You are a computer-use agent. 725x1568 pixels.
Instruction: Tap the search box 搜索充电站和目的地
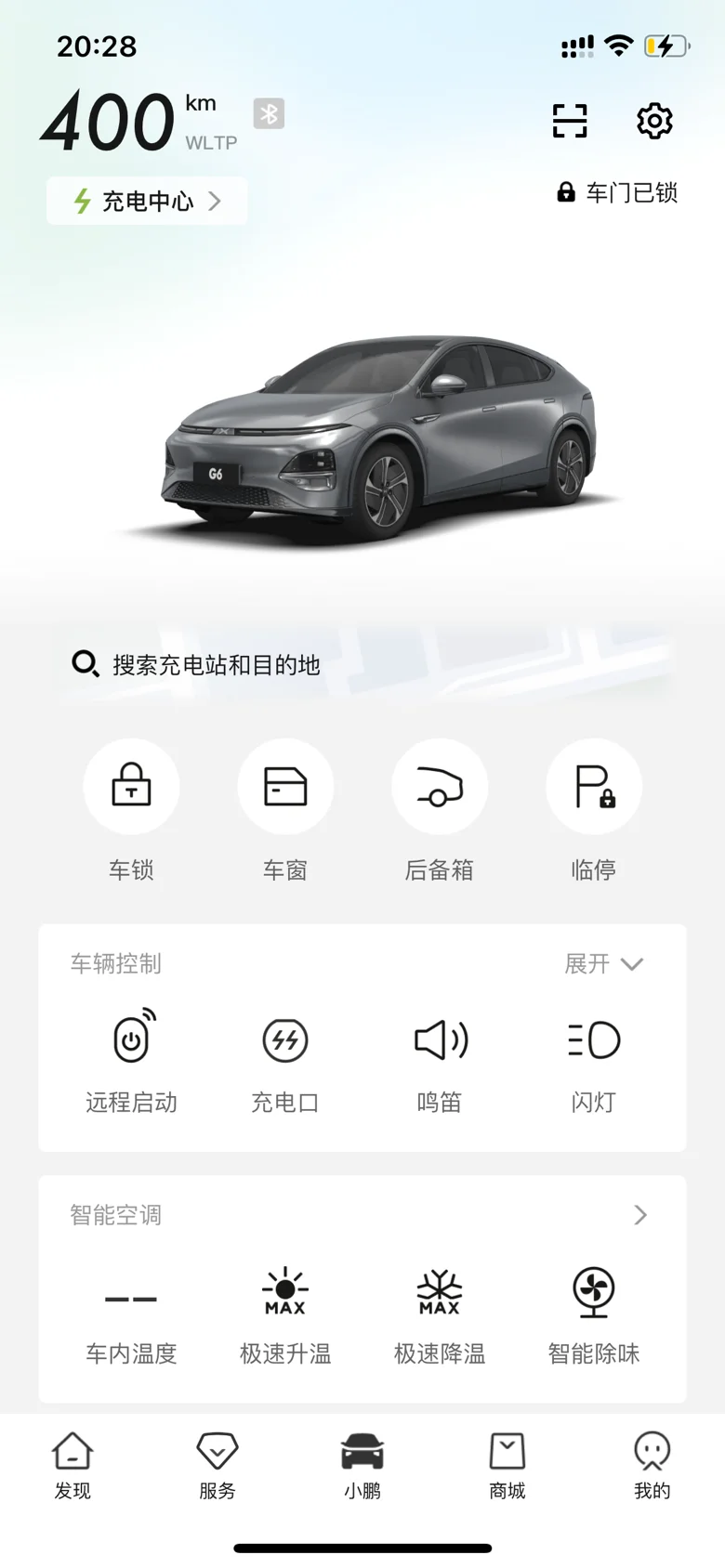(362, 664)
